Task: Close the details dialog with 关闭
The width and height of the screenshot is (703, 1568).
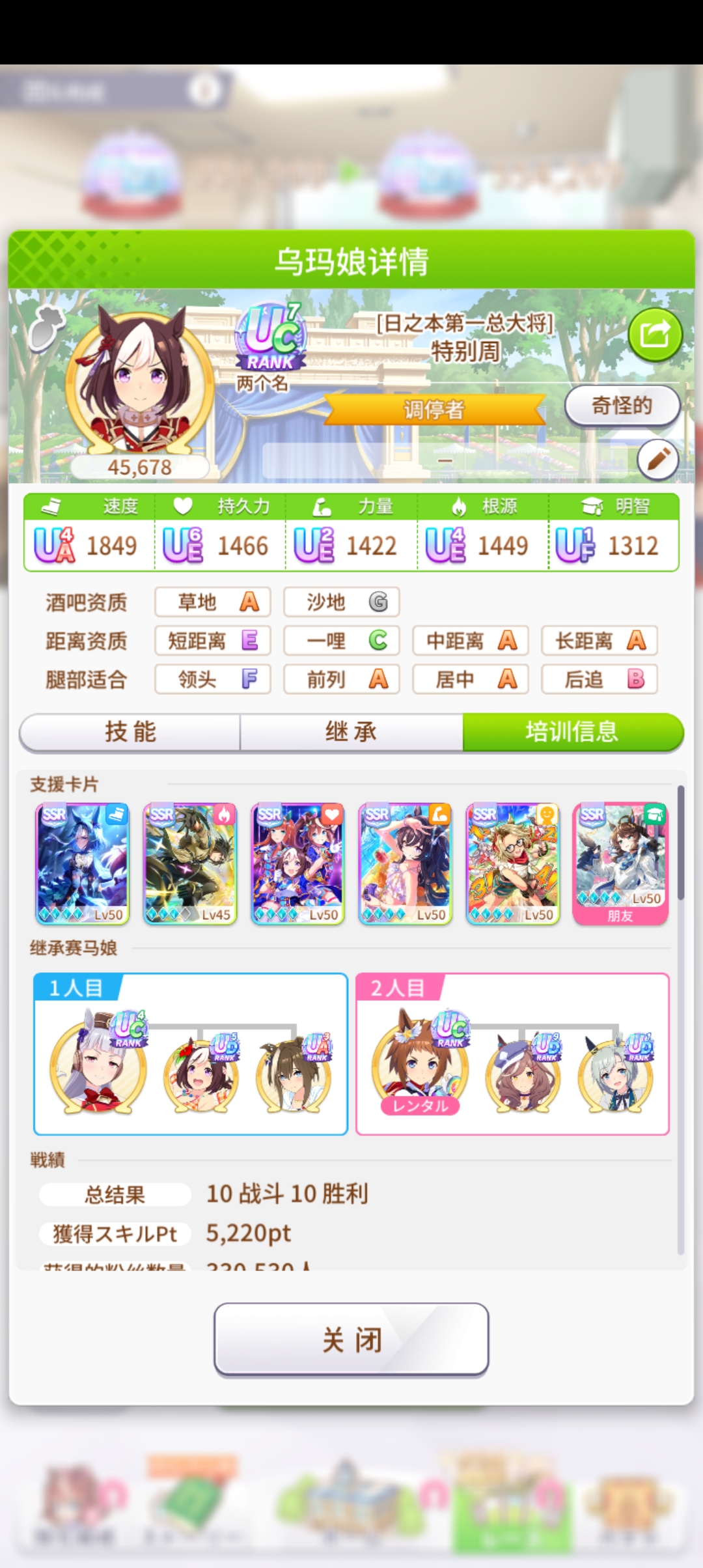Action: tap(351, 1340)
